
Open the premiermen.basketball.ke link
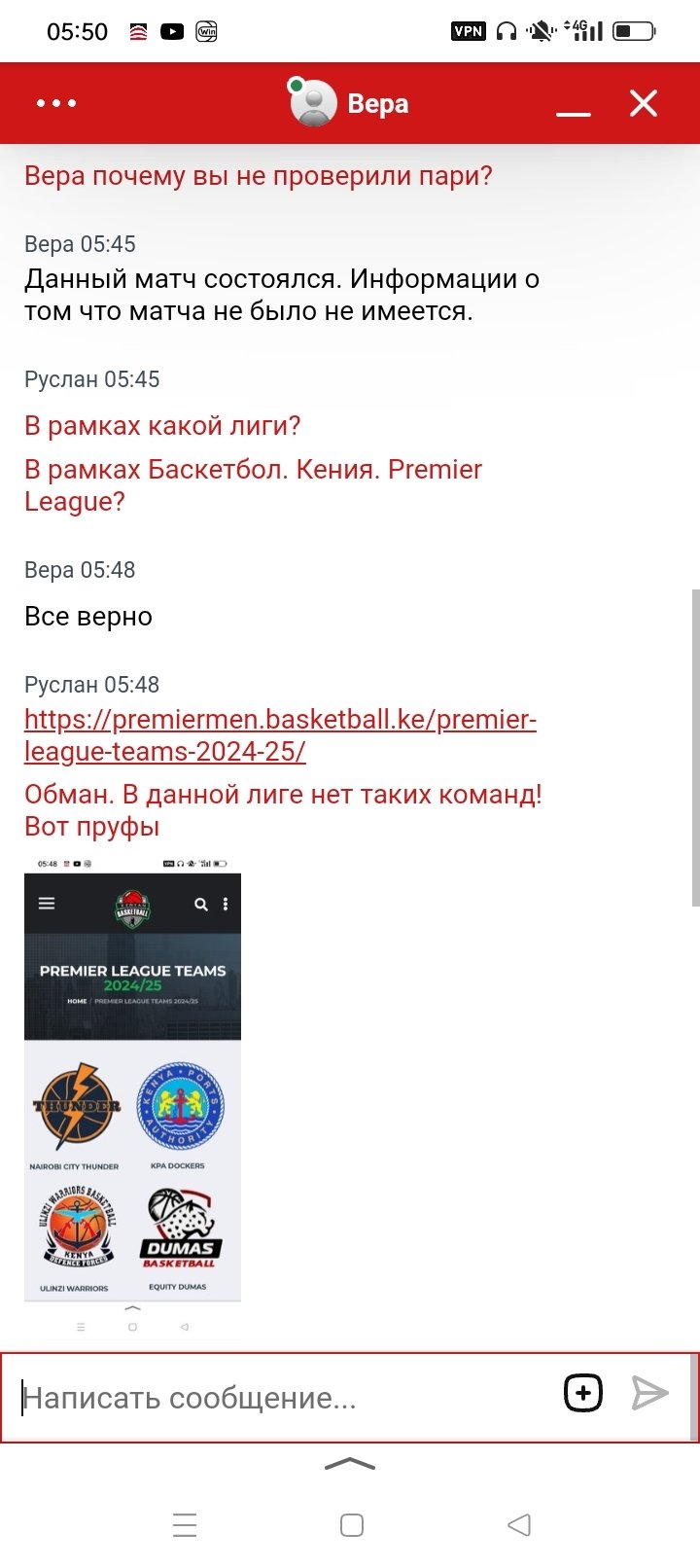click(x=280, y=734)
